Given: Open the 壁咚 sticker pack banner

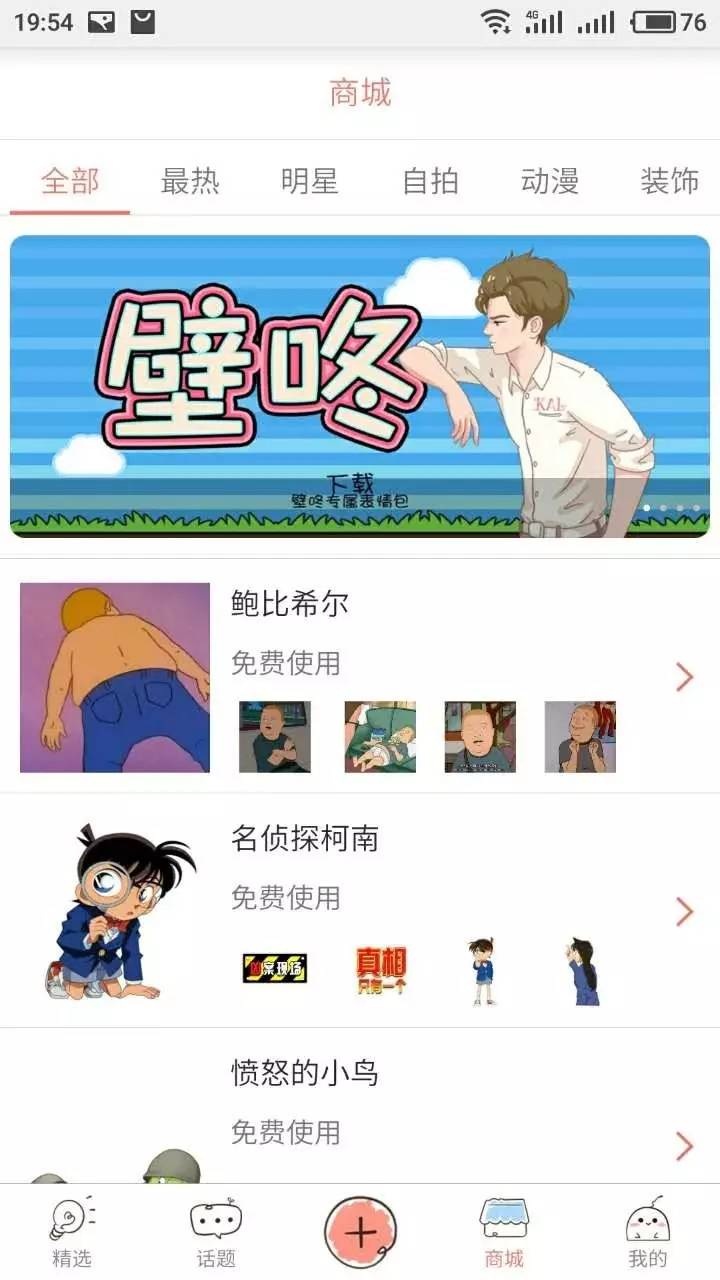Looking at the screenshot, I should coord(360,386).
